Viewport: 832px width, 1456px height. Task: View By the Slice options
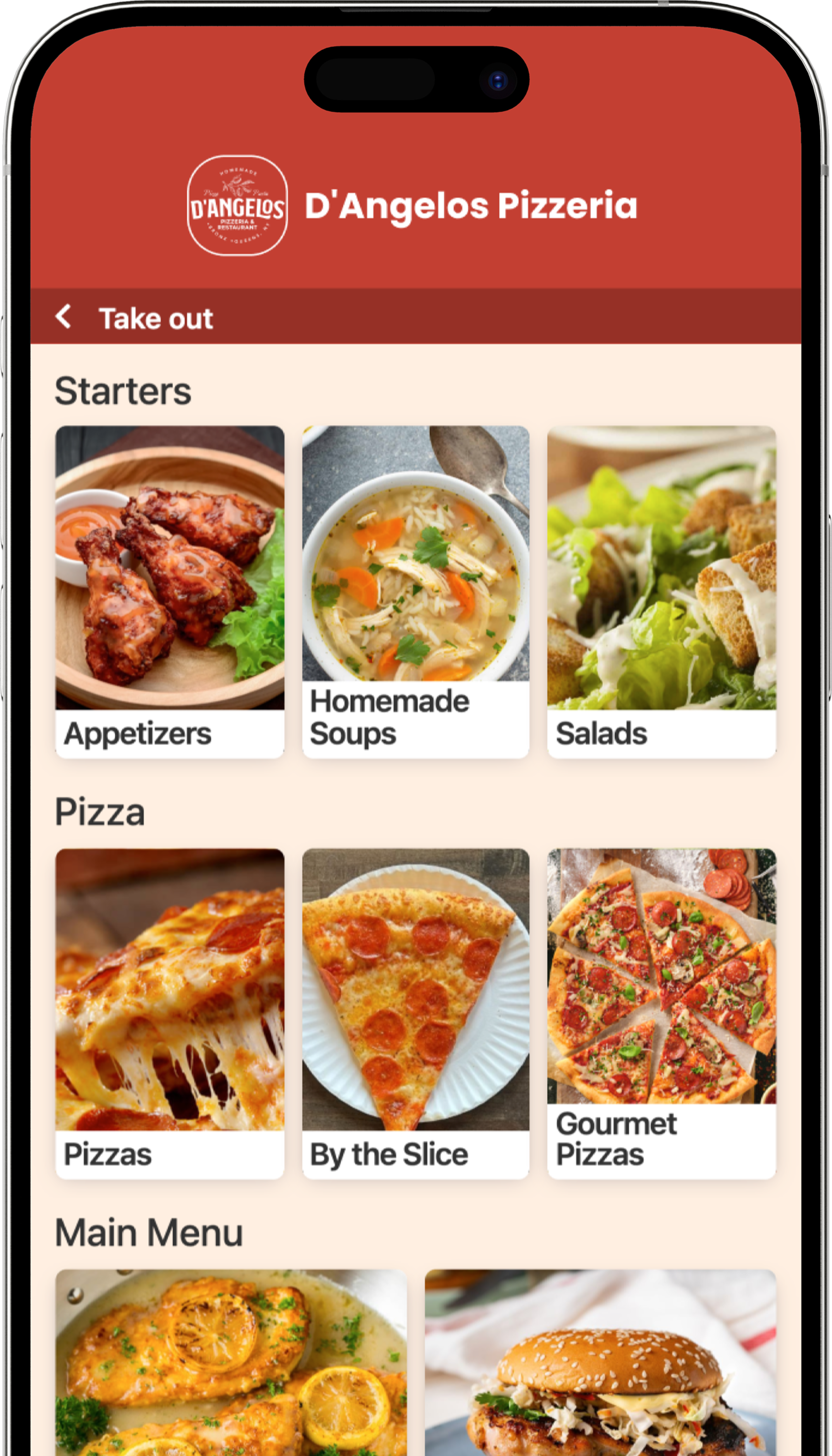(x=416, y=1013)
